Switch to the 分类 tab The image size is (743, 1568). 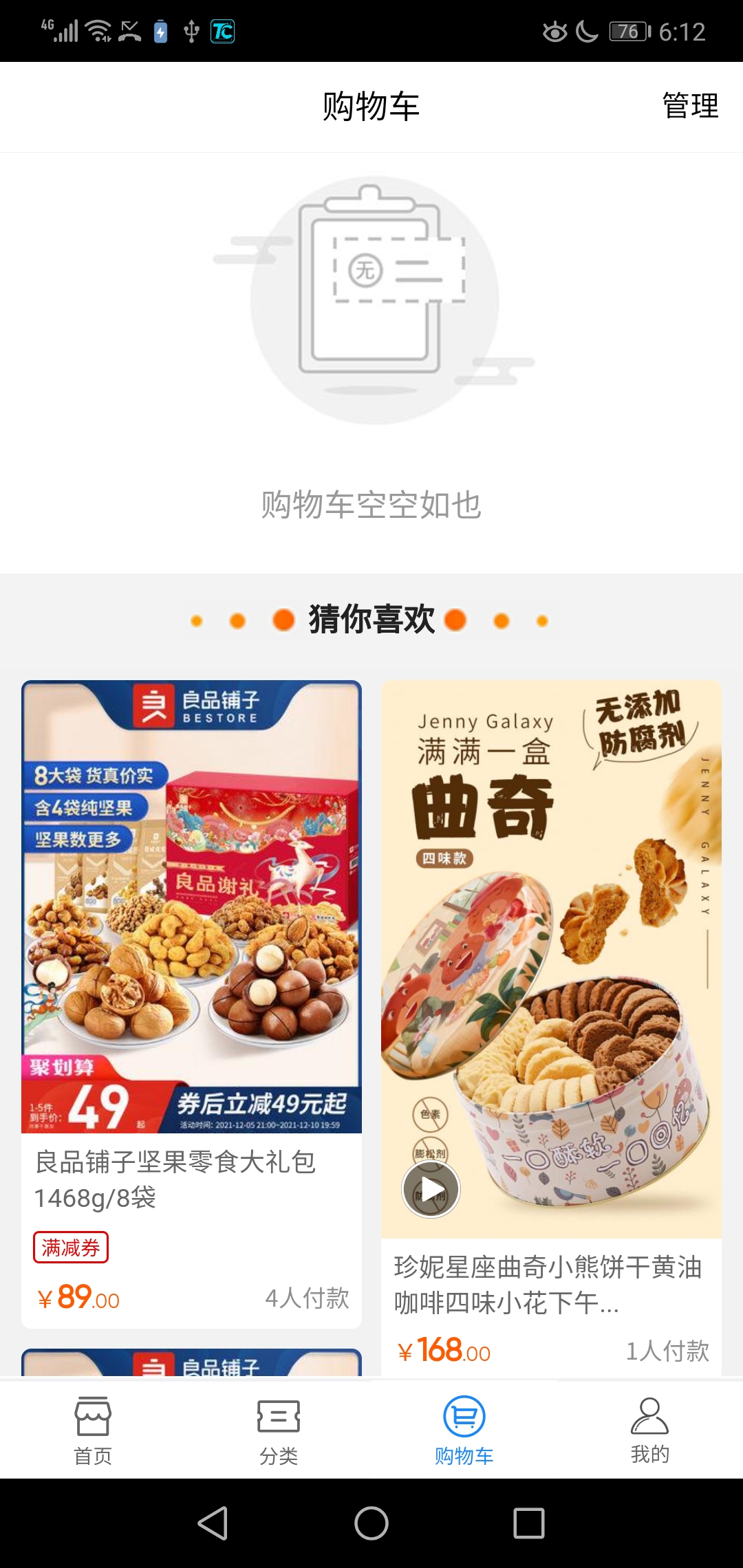(x=279, y=1429)
